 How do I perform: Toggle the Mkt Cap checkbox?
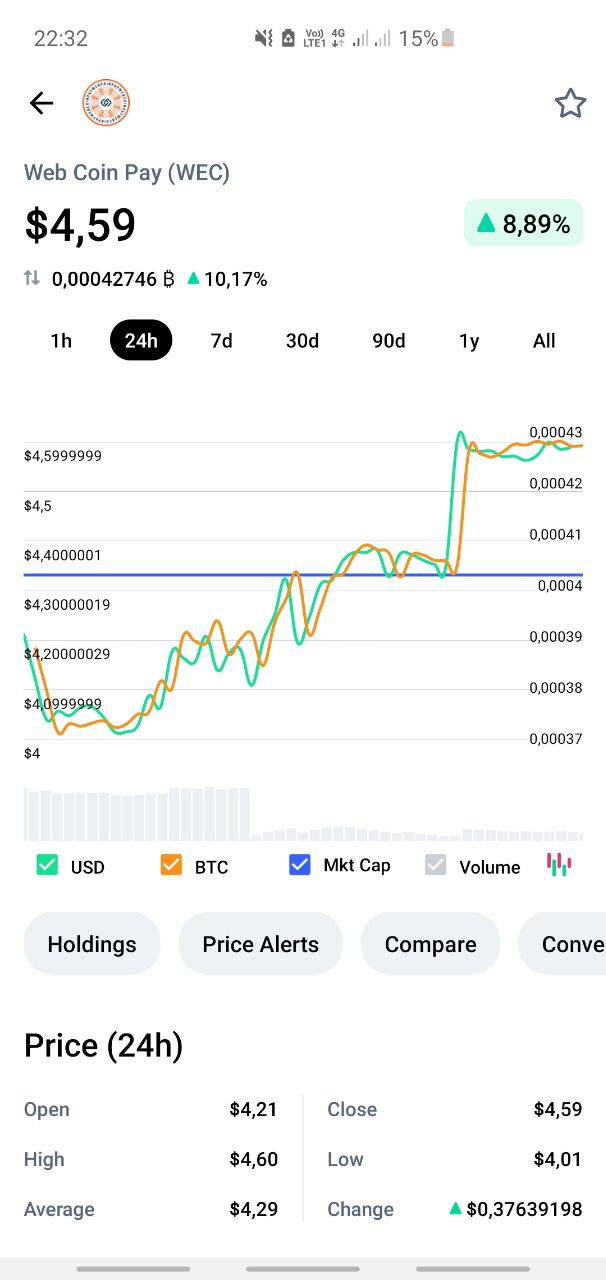[299, 865]
